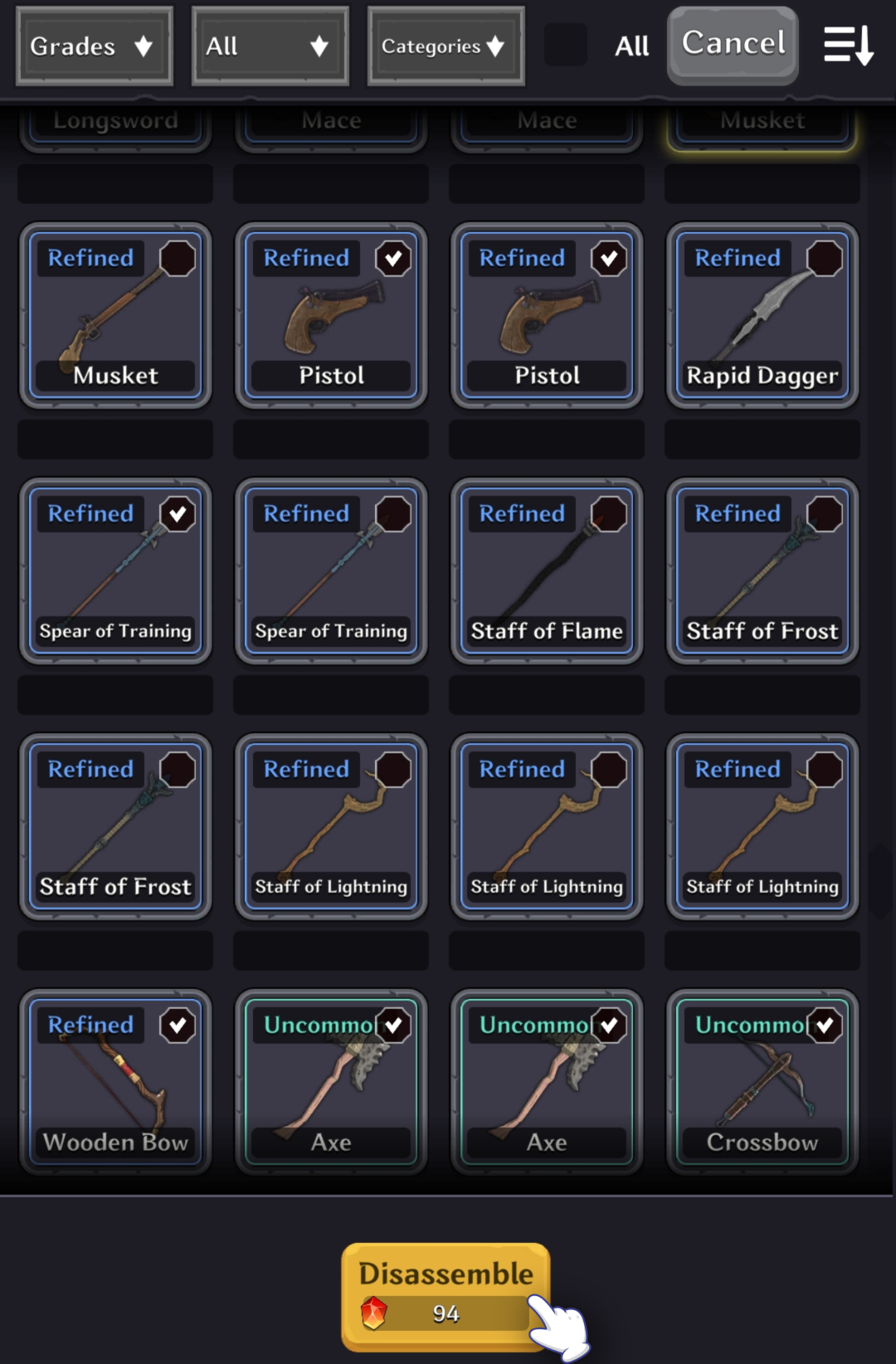Viewport: 896px width, 1364px height.
Task: Open the Categories dropdown
Action: 446,46
